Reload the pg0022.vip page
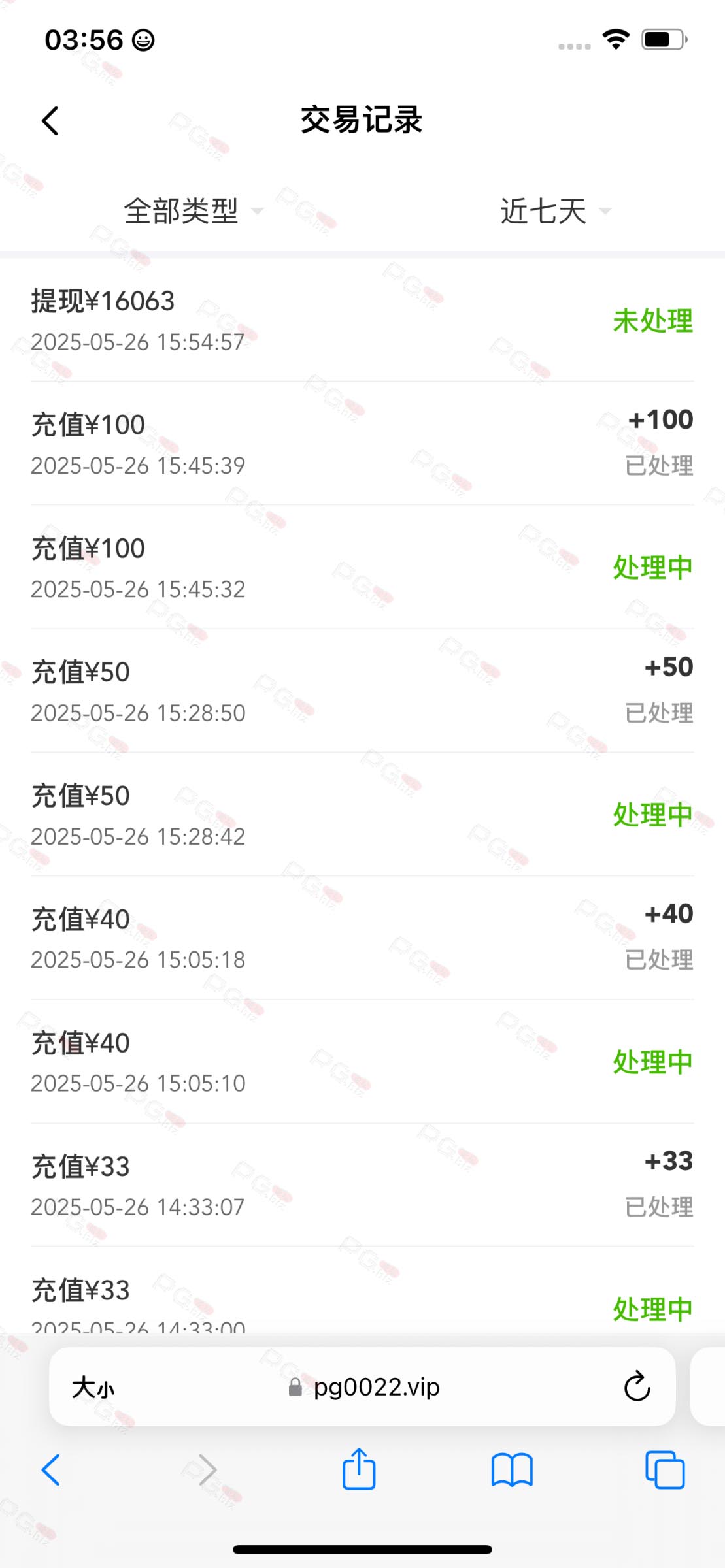Image resolution: width=725 pixels, height=1568 pixels. (637, 1386)
